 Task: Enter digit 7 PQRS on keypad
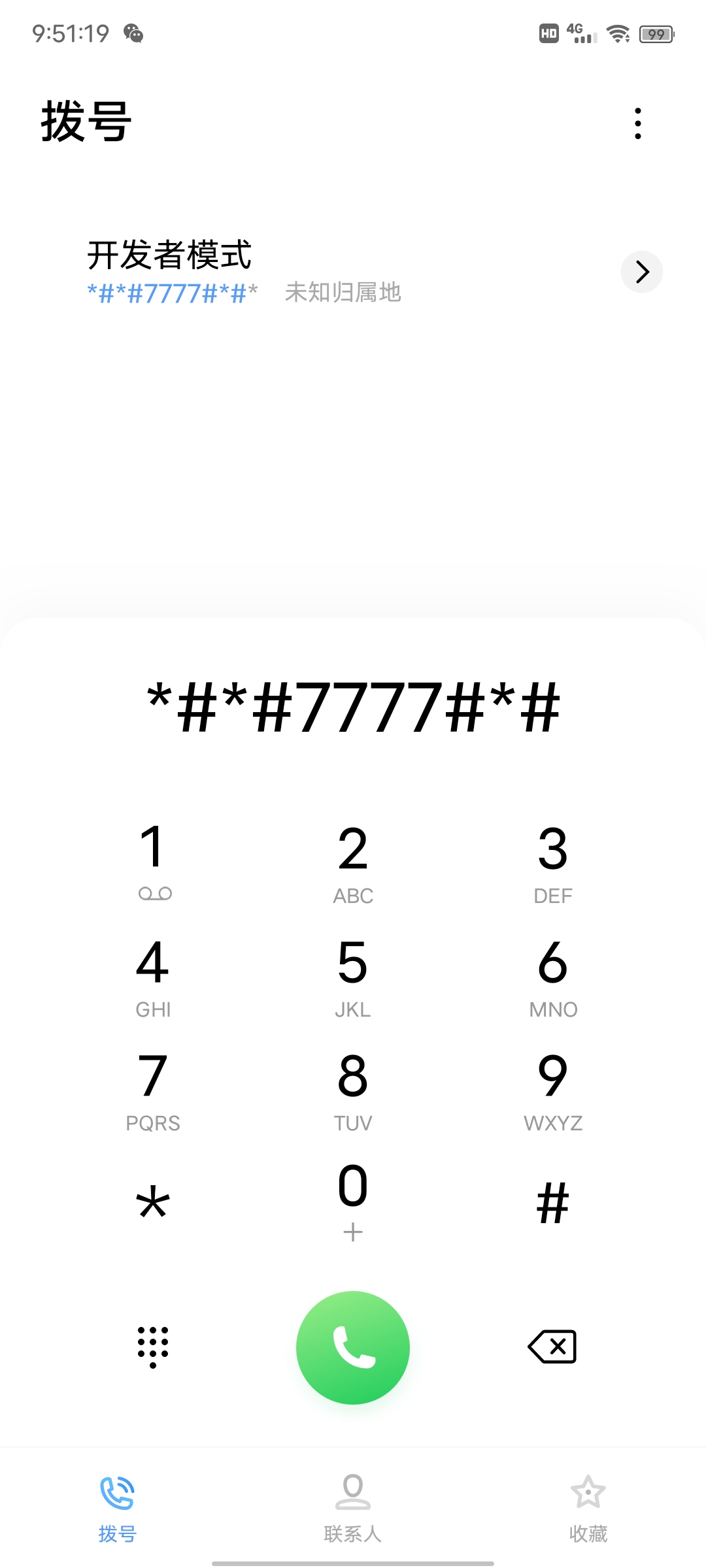(154, 1089)
